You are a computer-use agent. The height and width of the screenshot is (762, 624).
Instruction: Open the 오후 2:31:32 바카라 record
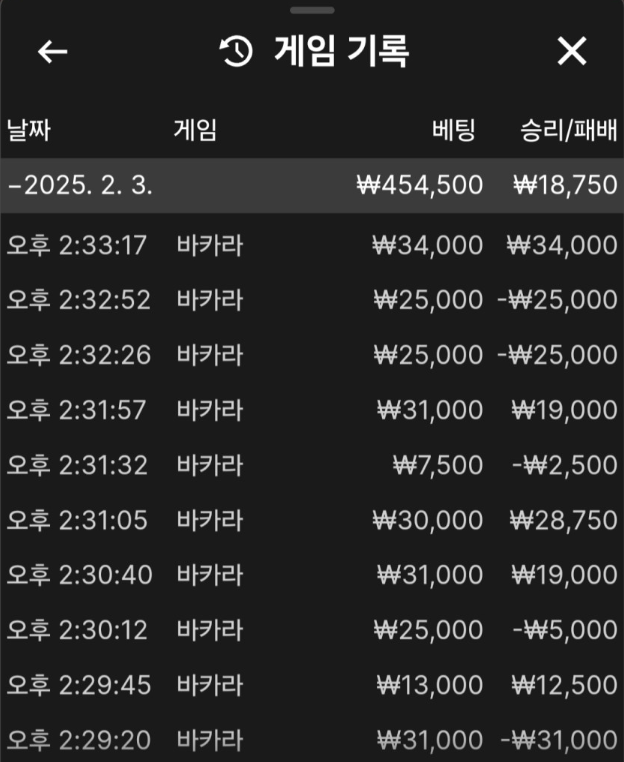311,464
